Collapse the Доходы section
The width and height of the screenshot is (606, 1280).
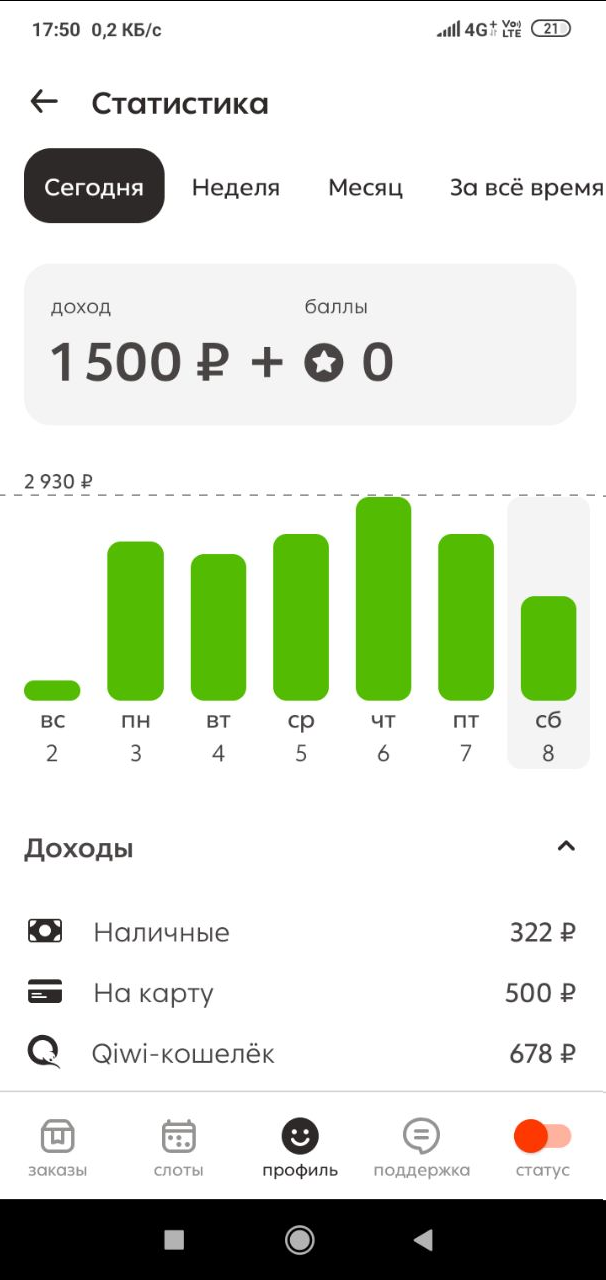566,847
